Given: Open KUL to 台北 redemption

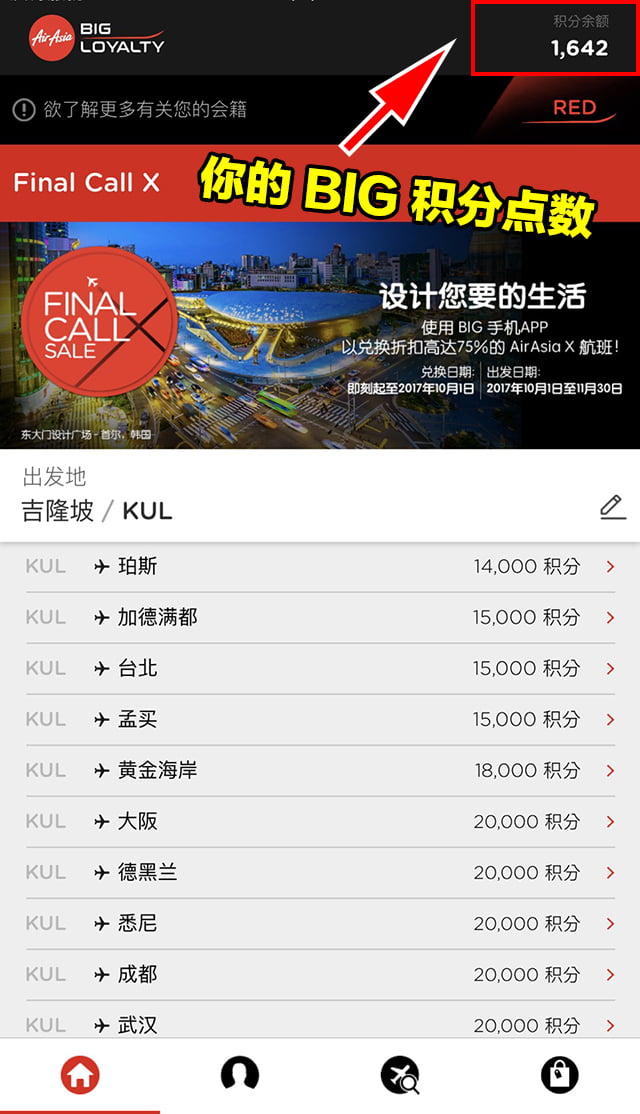Looking at the screenshot, I should (320, 669).
